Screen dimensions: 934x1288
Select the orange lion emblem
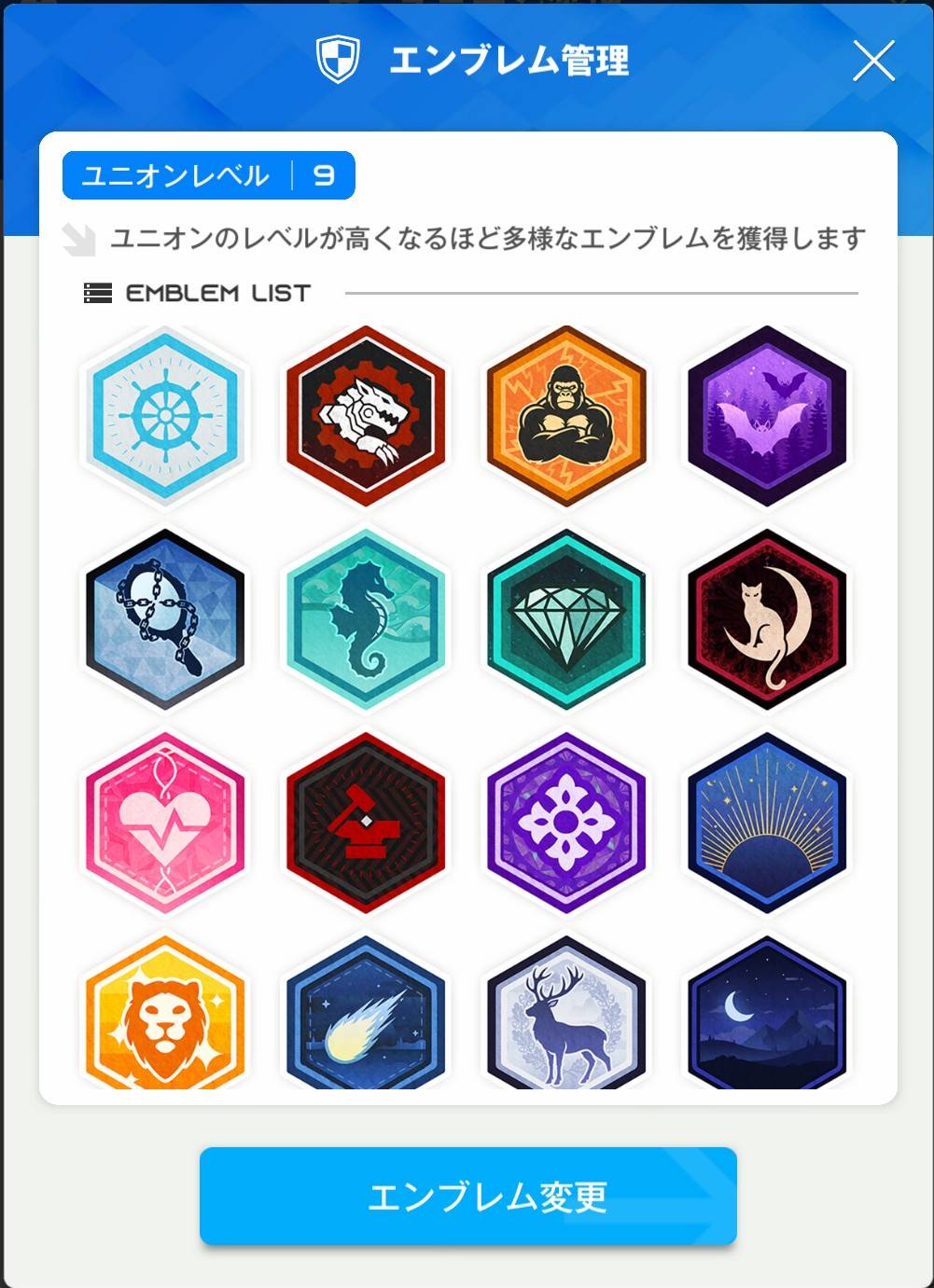(x=165, y=1017)
